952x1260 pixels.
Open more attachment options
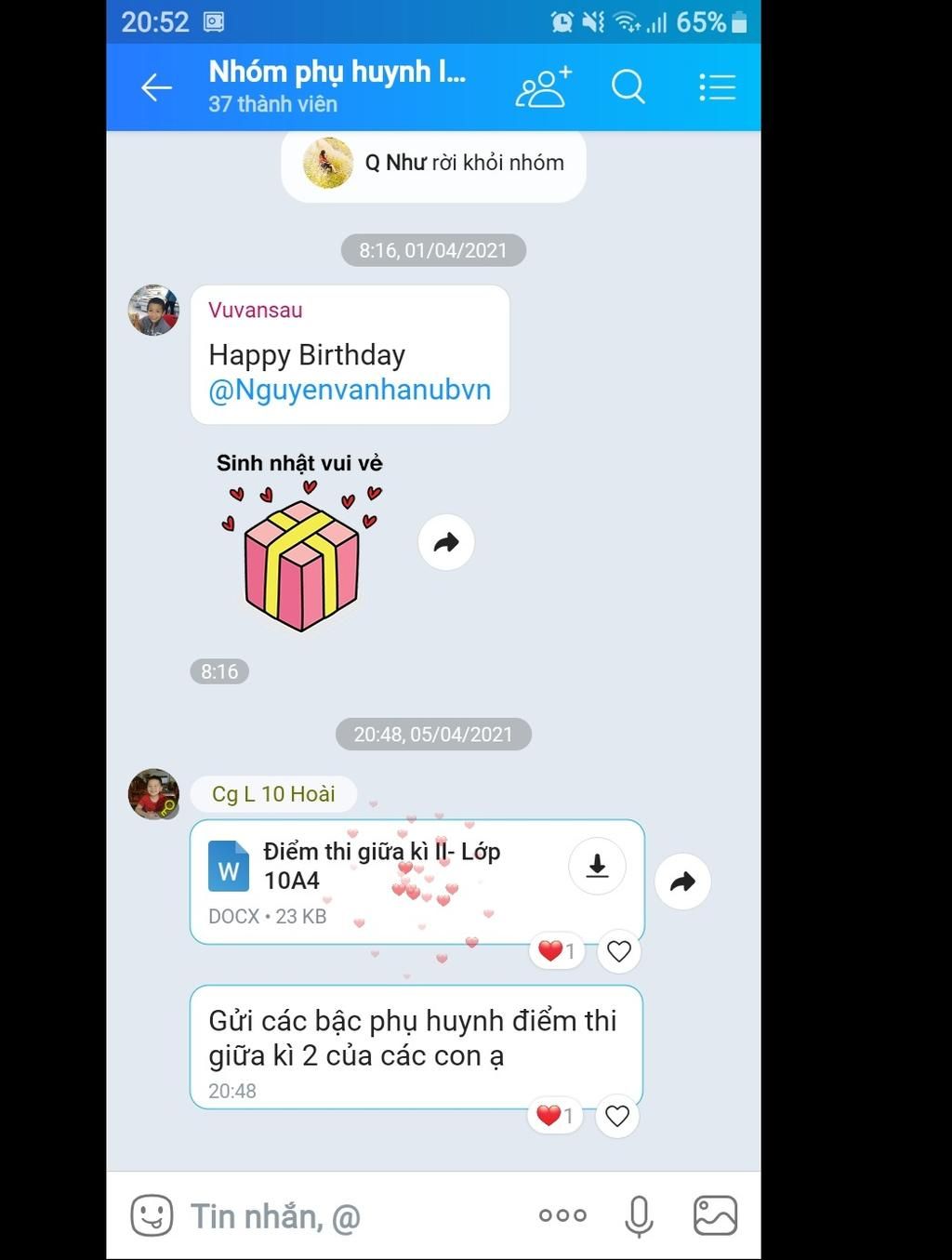tap(562, 1215)
